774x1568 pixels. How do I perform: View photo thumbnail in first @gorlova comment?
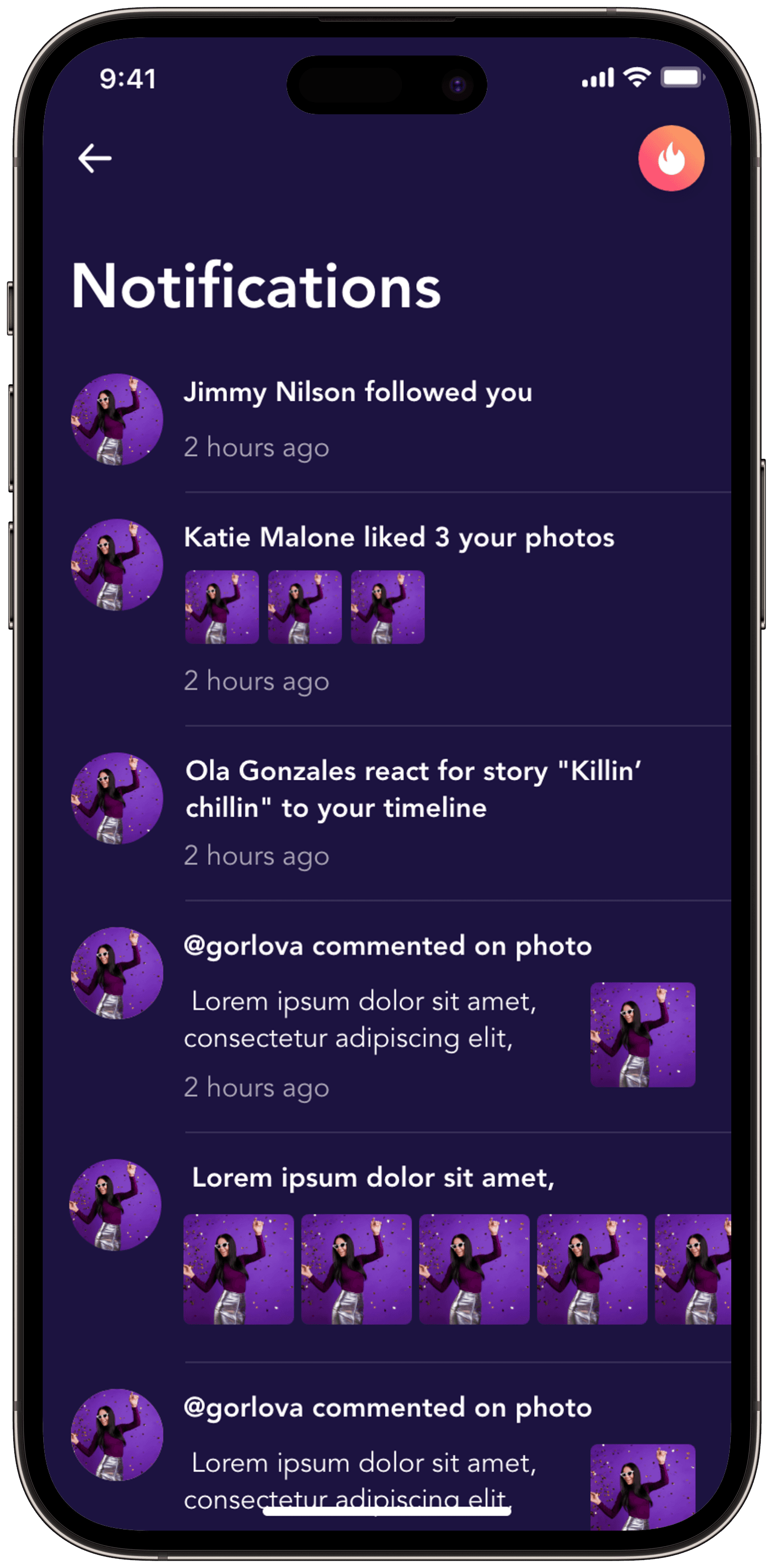pyautogui.click(x=643, y=1034)
